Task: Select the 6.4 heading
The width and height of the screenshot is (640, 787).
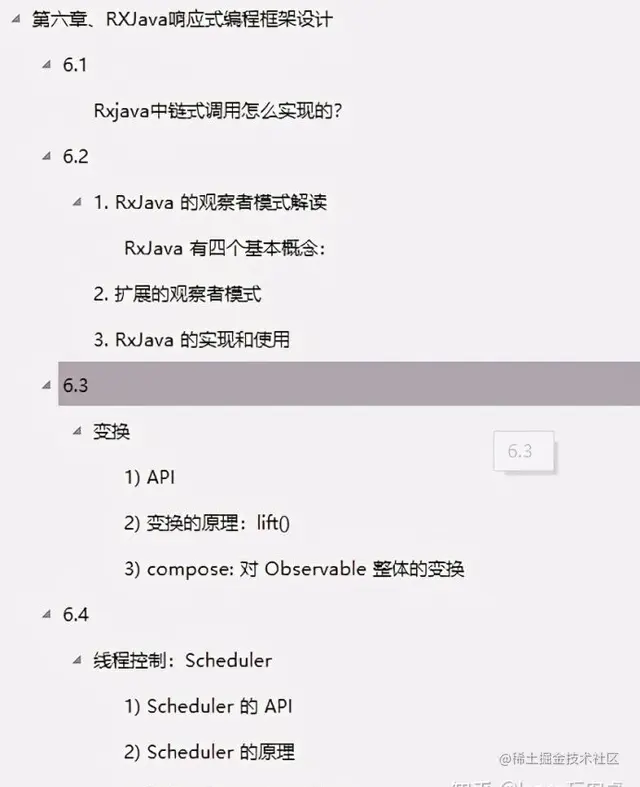Action: (x=75, y=614)
